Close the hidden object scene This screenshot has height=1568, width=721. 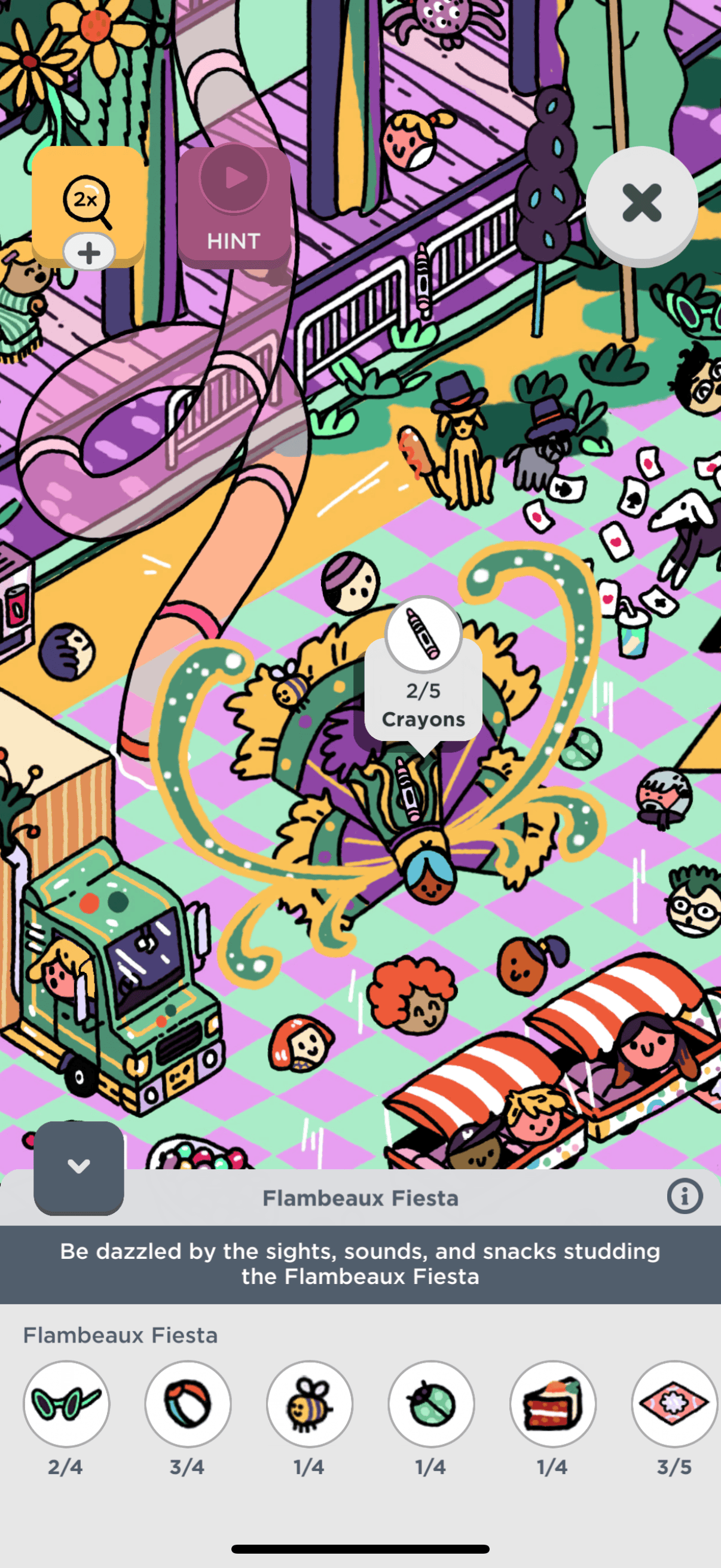(x=641, y=203)
